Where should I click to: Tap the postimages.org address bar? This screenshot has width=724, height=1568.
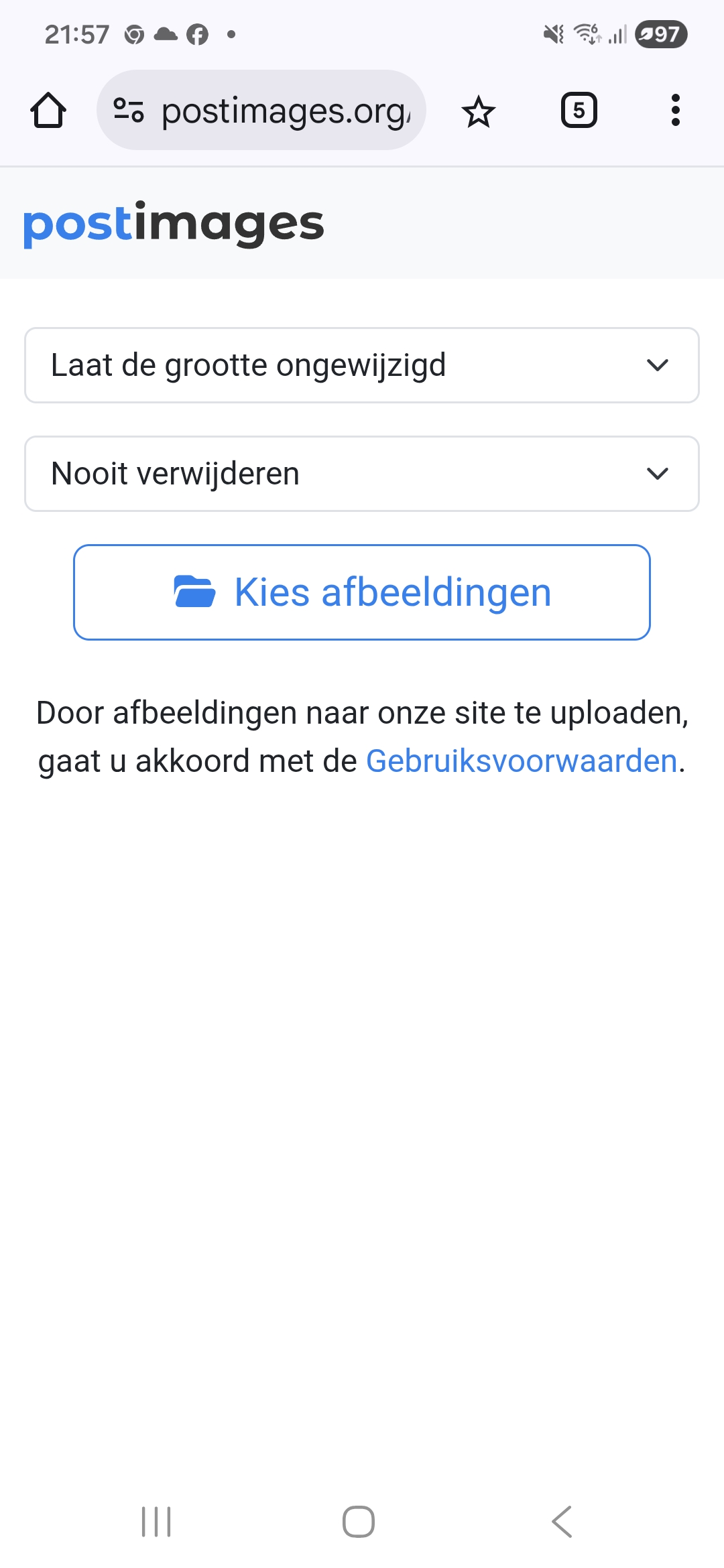click(x=261, y=111)
